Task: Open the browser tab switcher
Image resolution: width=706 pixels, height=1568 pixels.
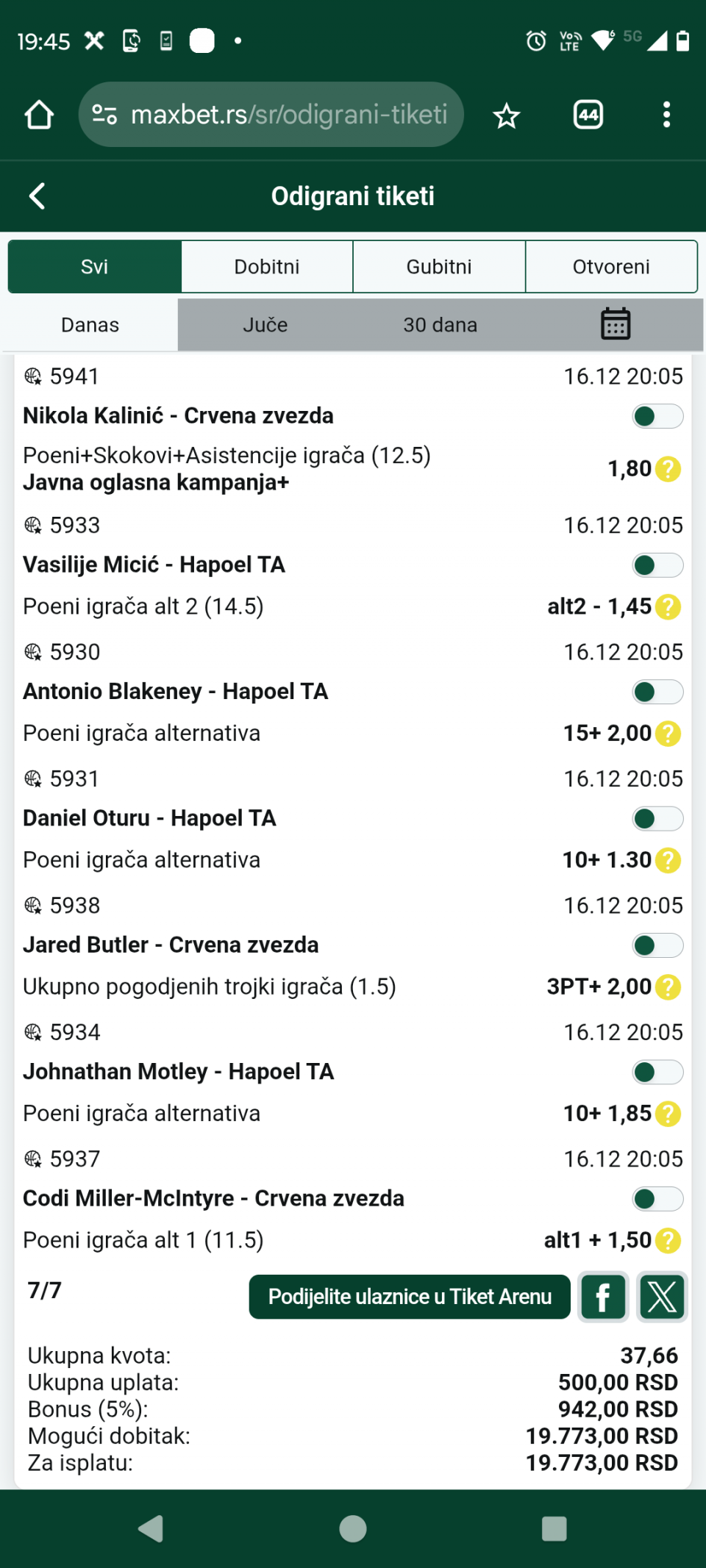Action: 588,115
